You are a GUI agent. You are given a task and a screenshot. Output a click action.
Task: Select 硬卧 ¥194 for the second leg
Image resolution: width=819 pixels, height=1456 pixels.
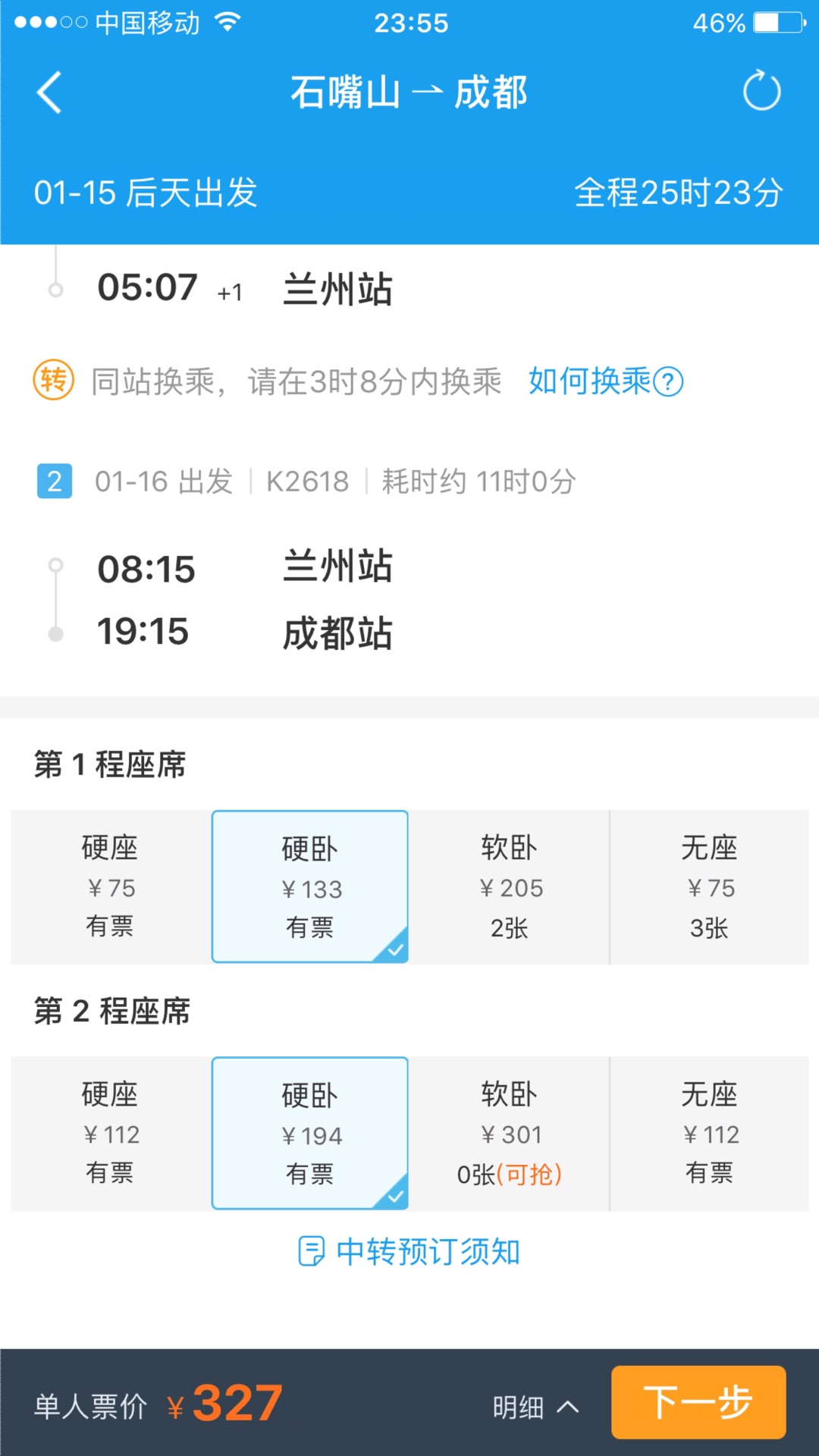click(310, 1134)
